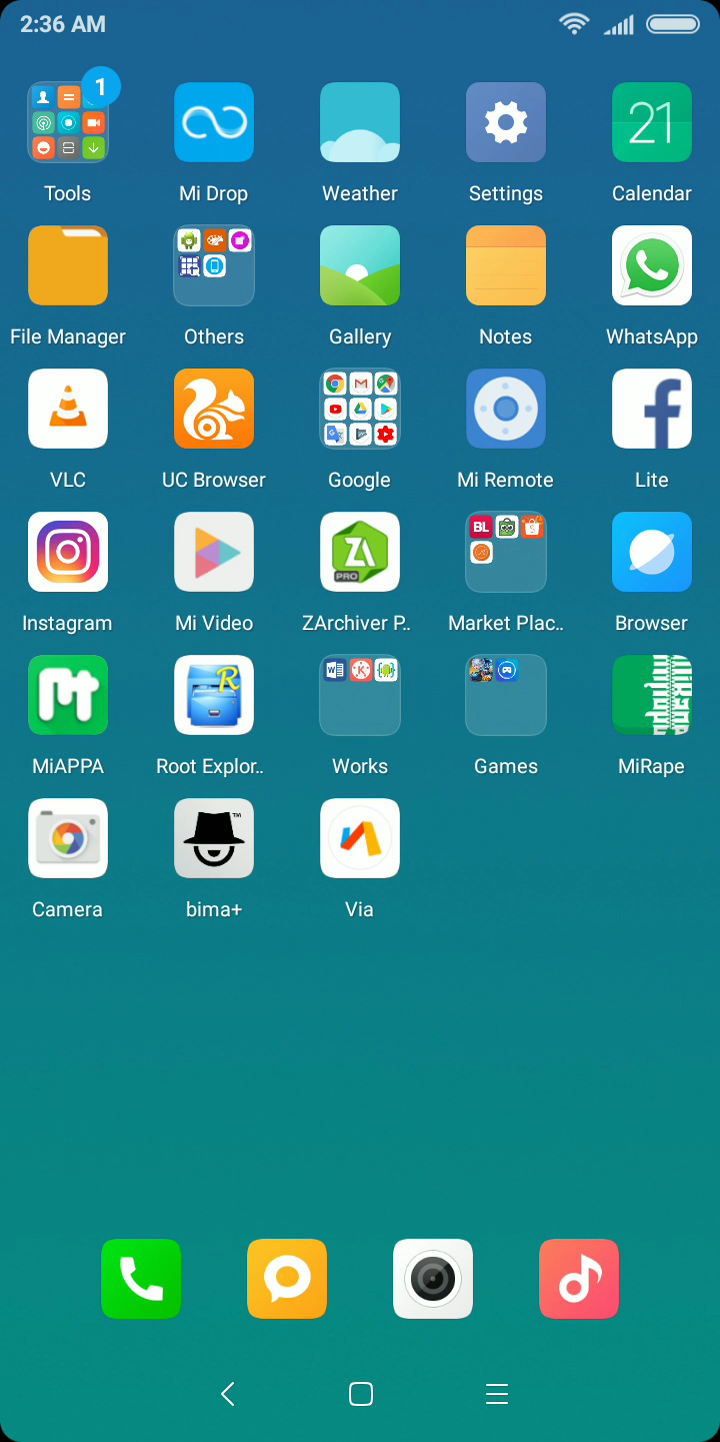Viewport: 720px width, 1442px height.
Task: Open the Camera app from the dock
Action: pyautogui.click(x=432, y=1278)
